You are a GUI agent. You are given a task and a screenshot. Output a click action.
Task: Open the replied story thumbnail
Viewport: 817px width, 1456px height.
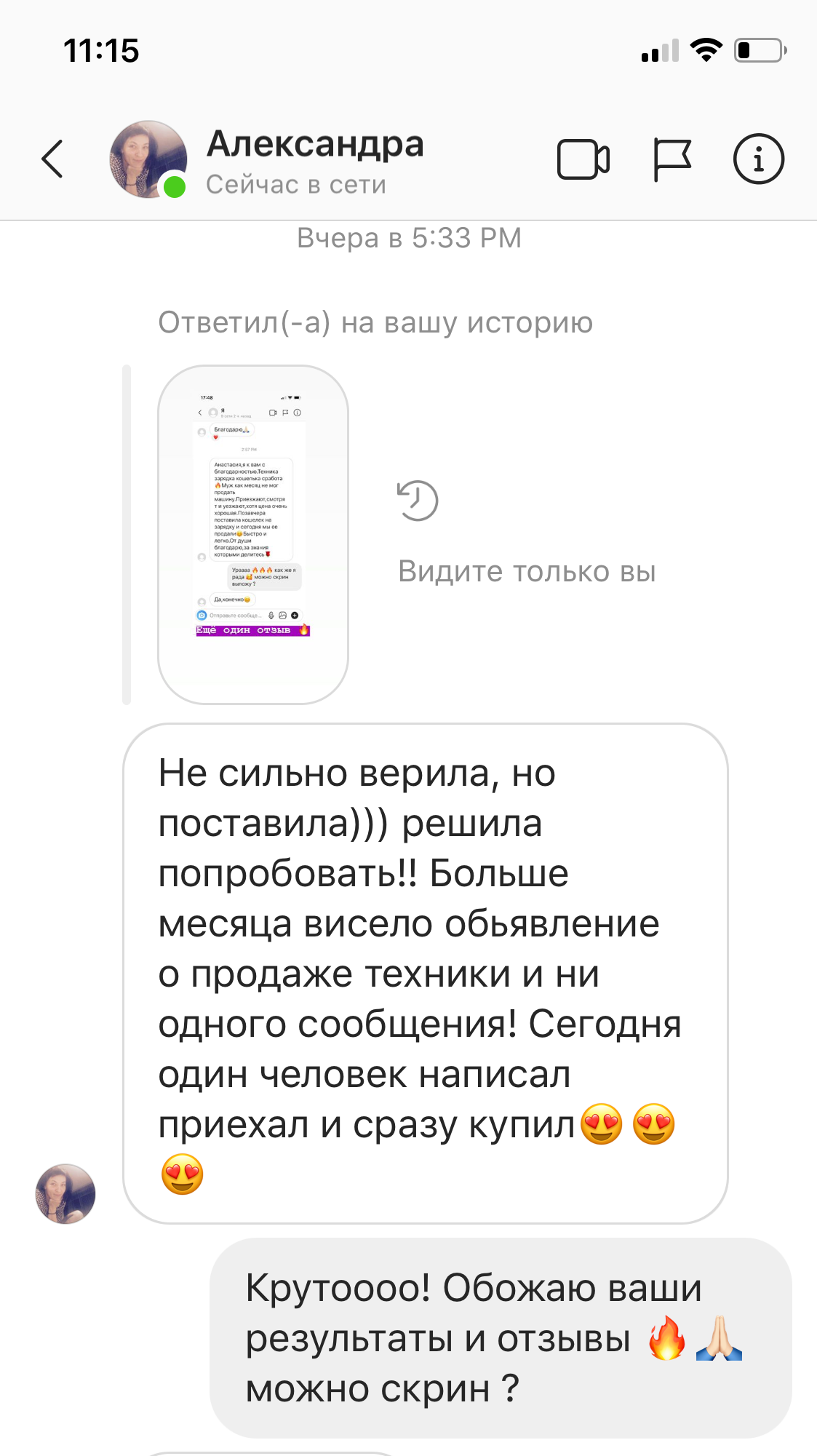253,534
